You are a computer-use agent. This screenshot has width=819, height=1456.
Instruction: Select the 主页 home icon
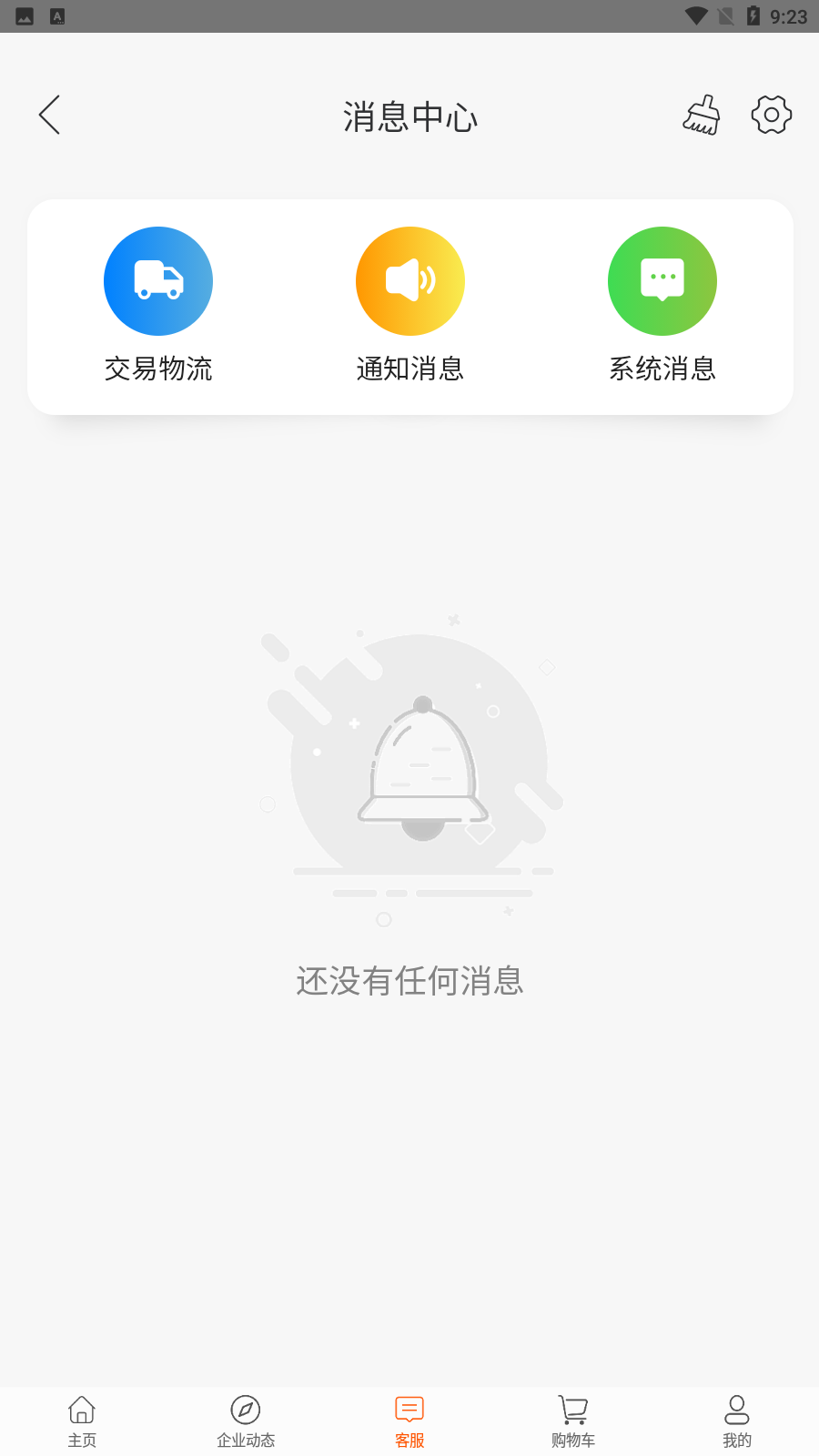pyautogui.click(x=82, y=1410)
